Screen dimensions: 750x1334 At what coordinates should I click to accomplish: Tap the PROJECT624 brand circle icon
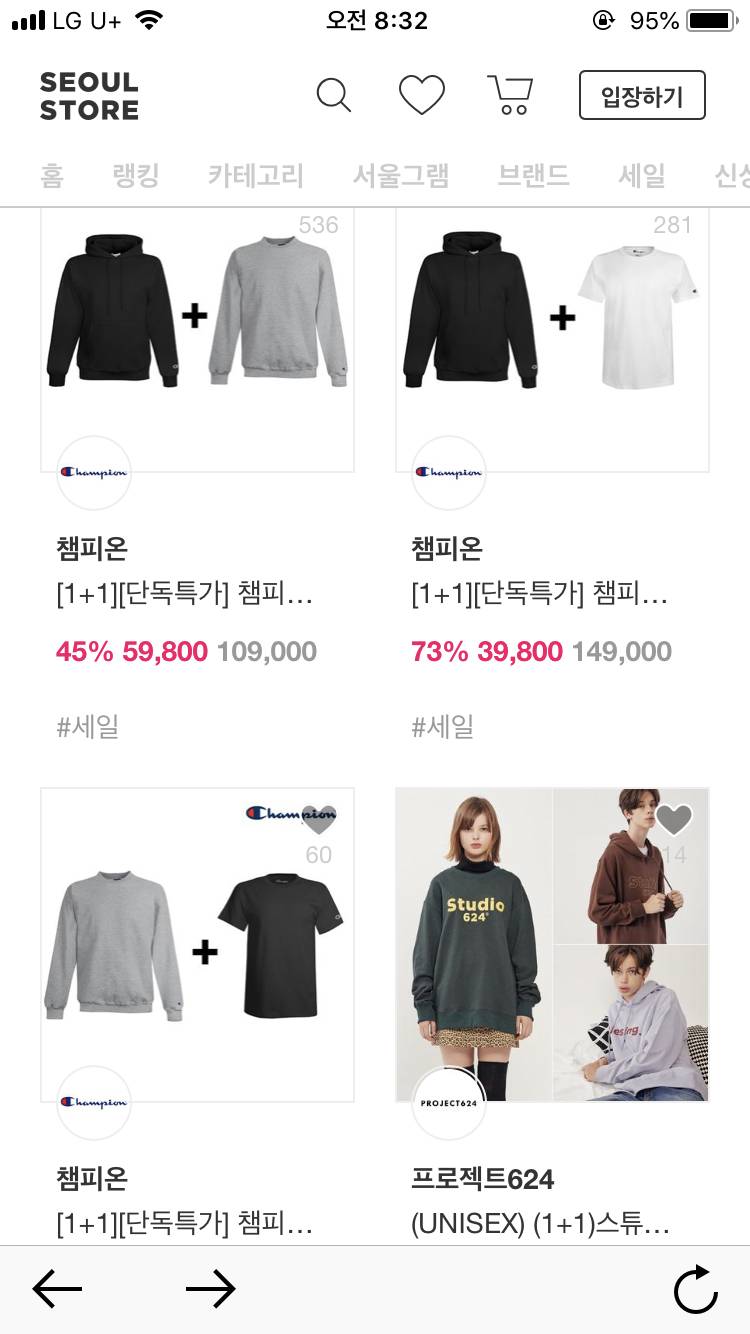(447, 1103)
